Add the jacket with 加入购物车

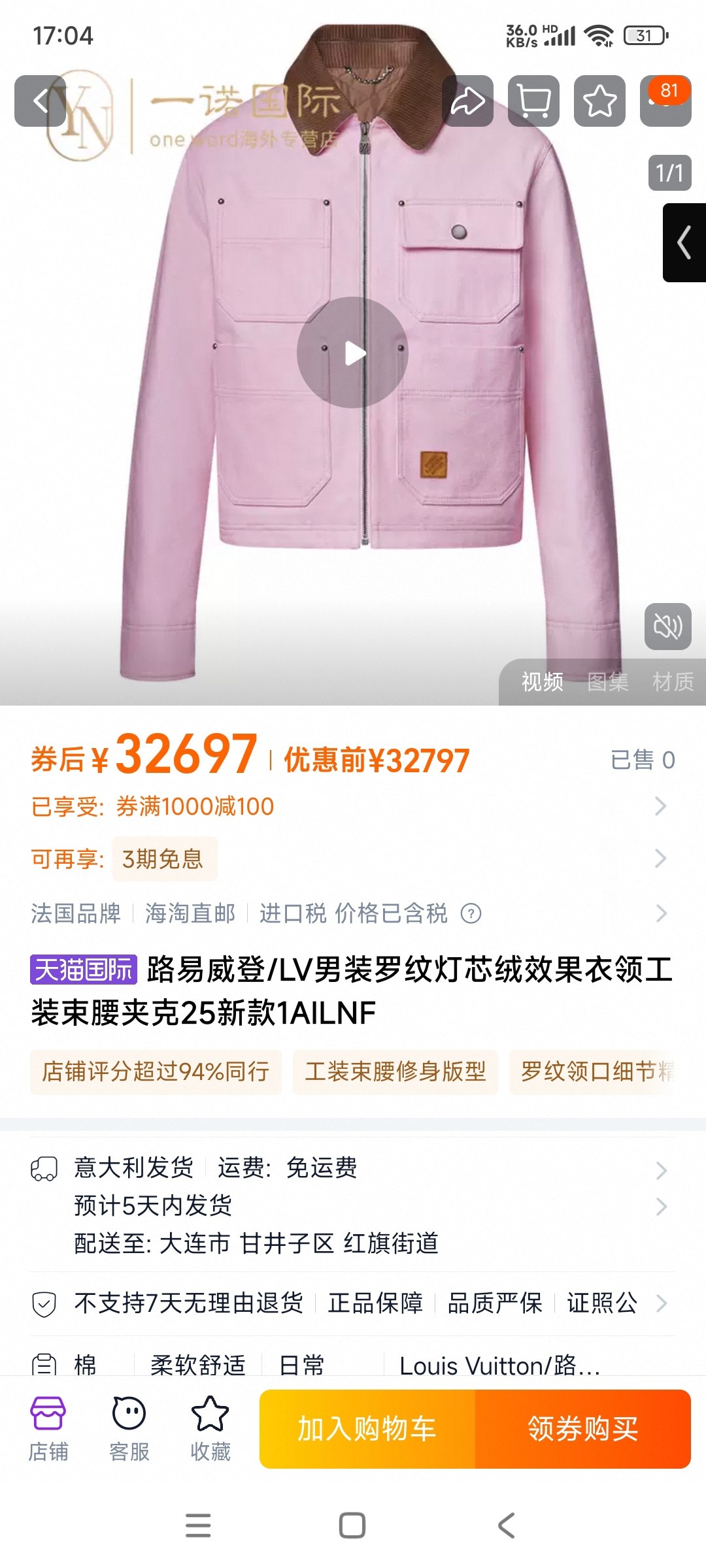(367, 1429)
